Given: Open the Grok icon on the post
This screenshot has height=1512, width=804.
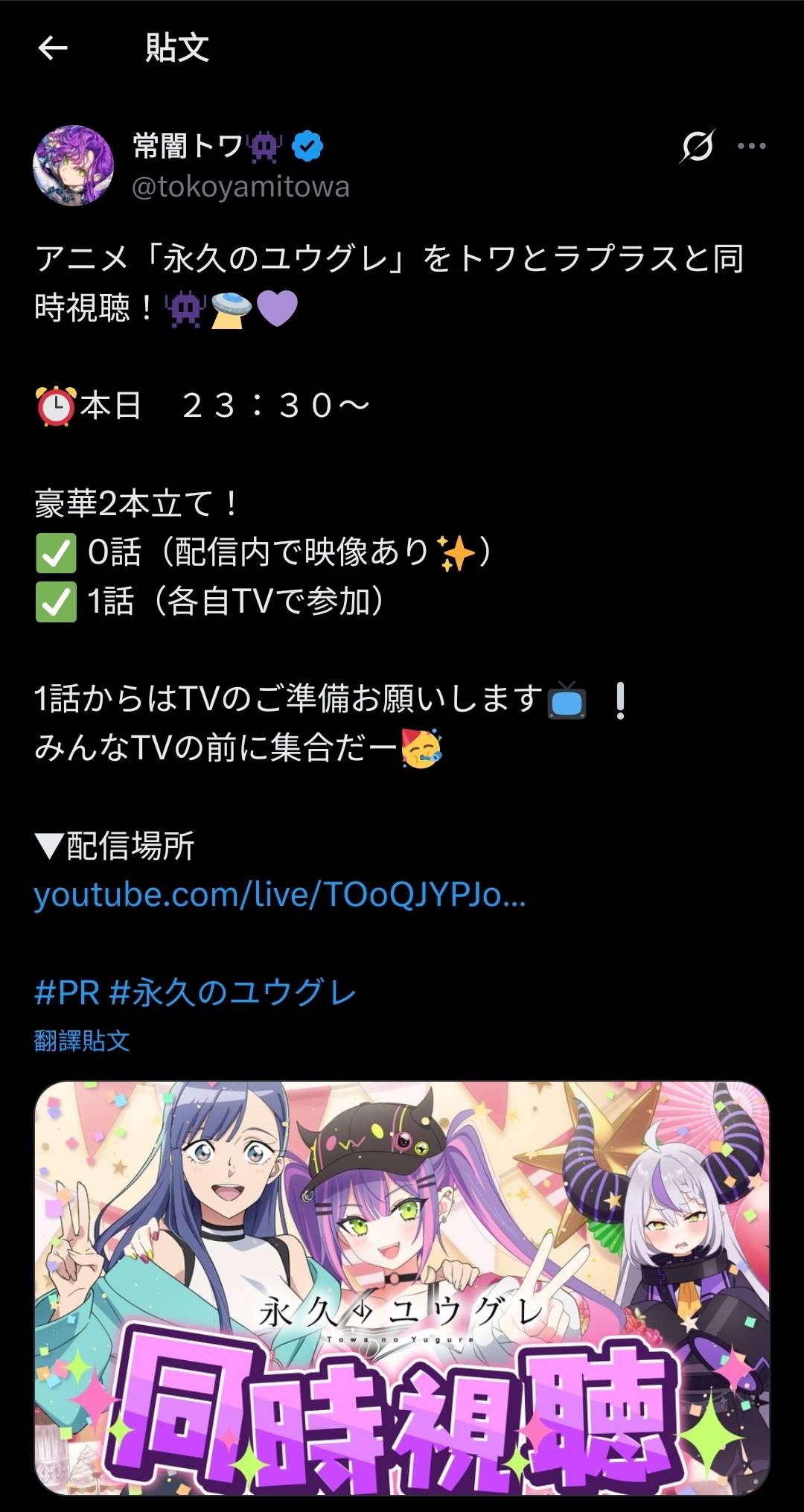Looking at the screenshot, I should pos(698,145).
